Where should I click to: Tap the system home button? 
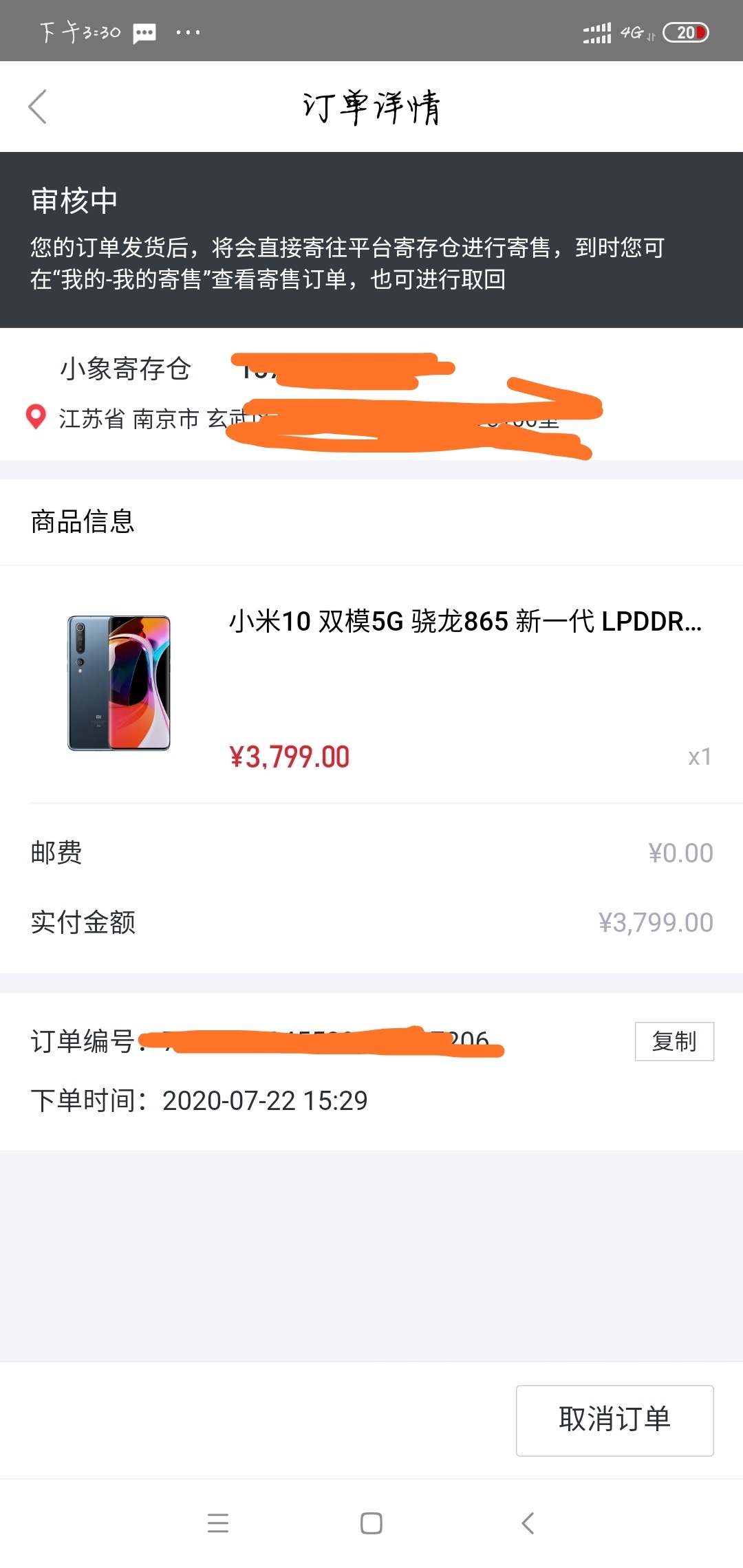[x=371, y=1523]
